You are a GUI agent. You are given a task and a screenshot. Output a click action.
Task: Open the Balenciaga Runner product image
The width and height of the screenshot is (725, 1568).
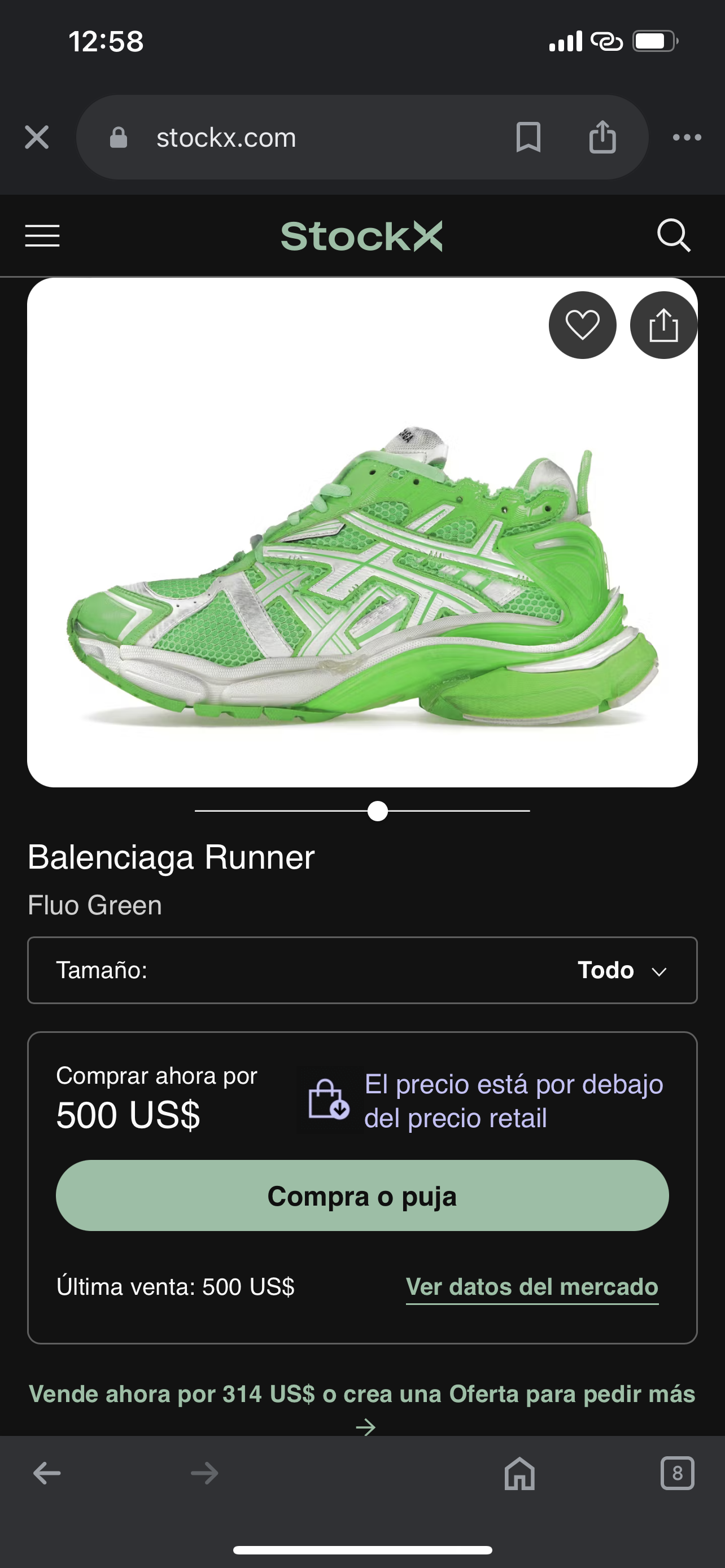[x=362, y=572]
